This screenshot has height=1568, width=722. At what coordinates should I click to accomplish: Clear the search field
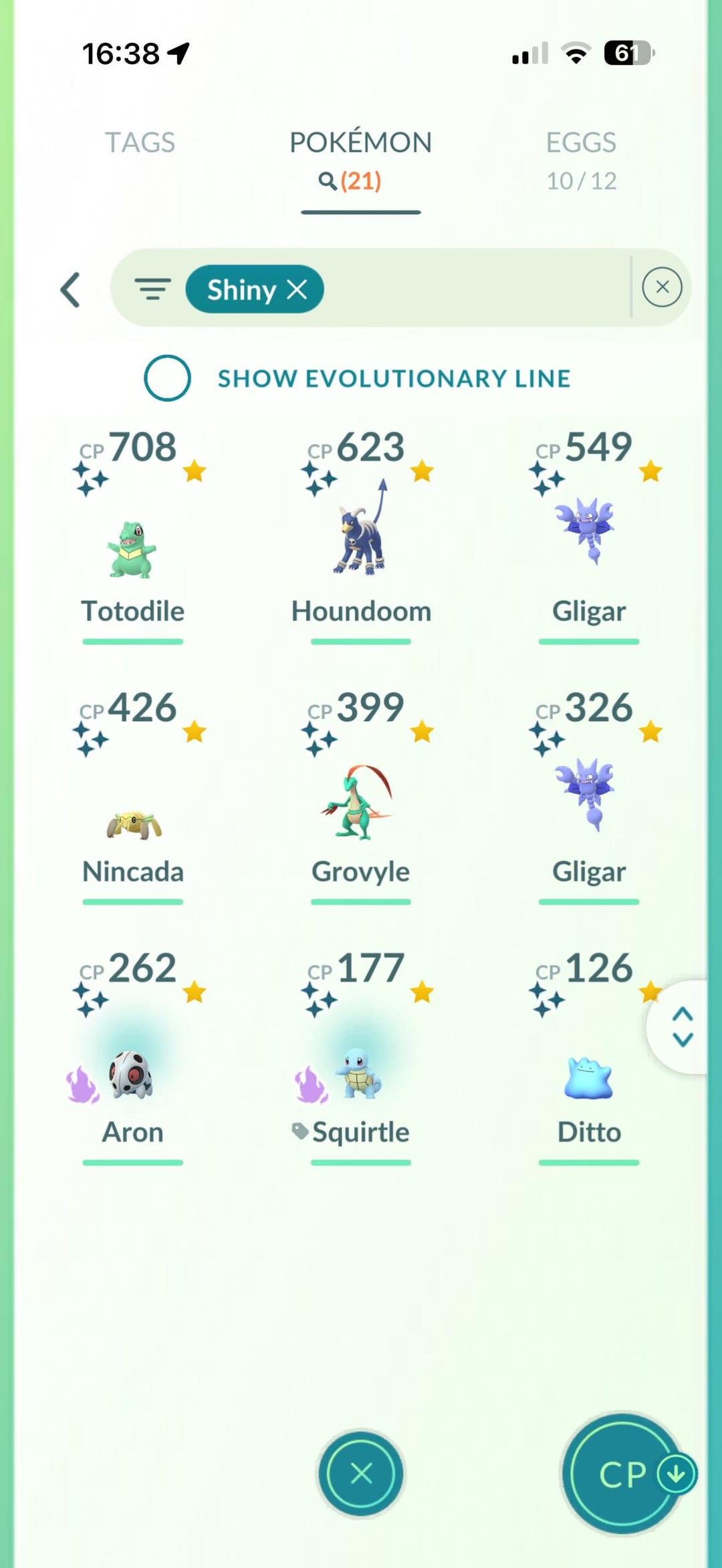click(x=661, y=287)
